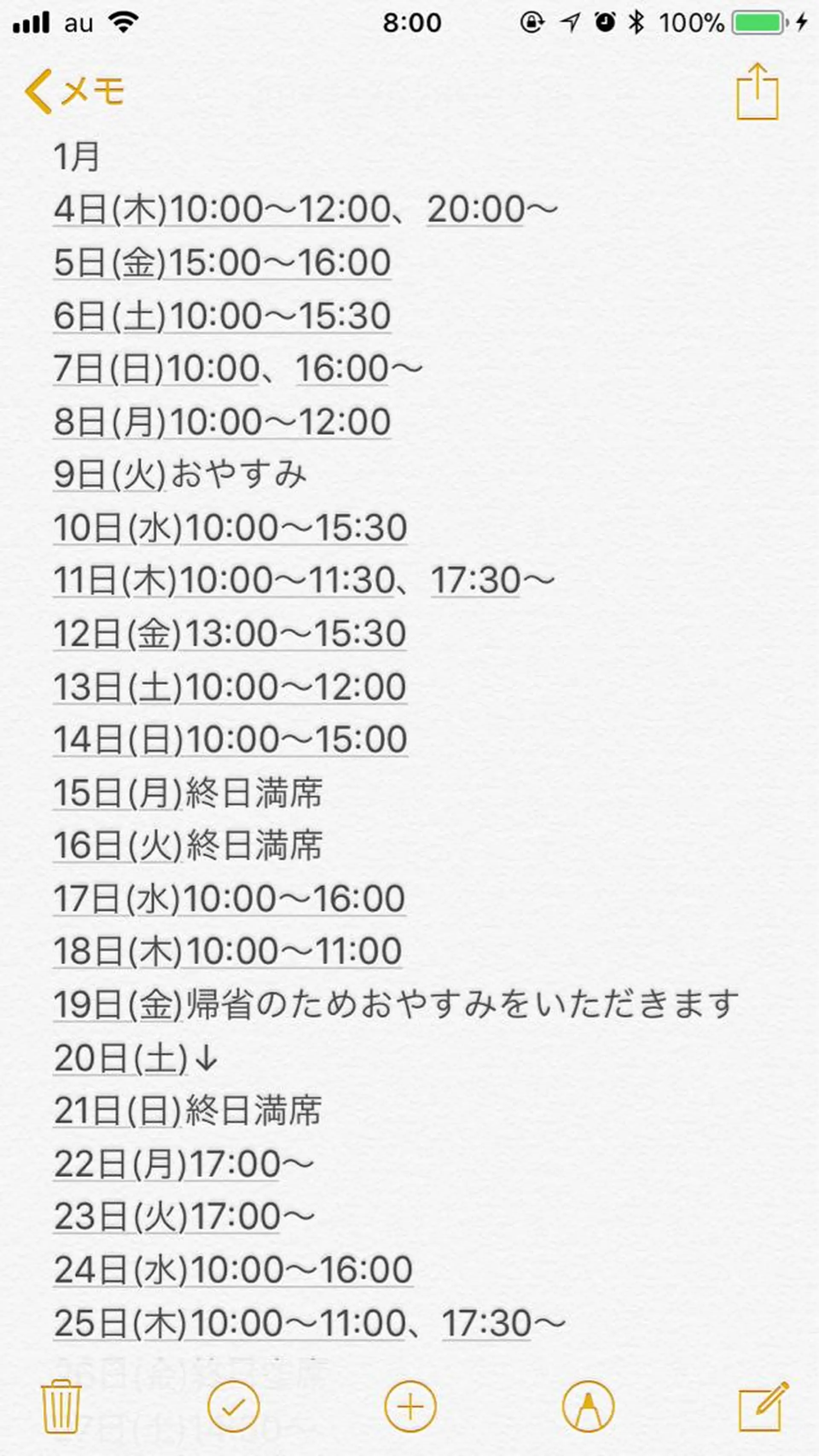The height and width of the screenshot is (1456, 819).
Task: Open the 17:30 time link on 11日
Action: pos(475,581)
